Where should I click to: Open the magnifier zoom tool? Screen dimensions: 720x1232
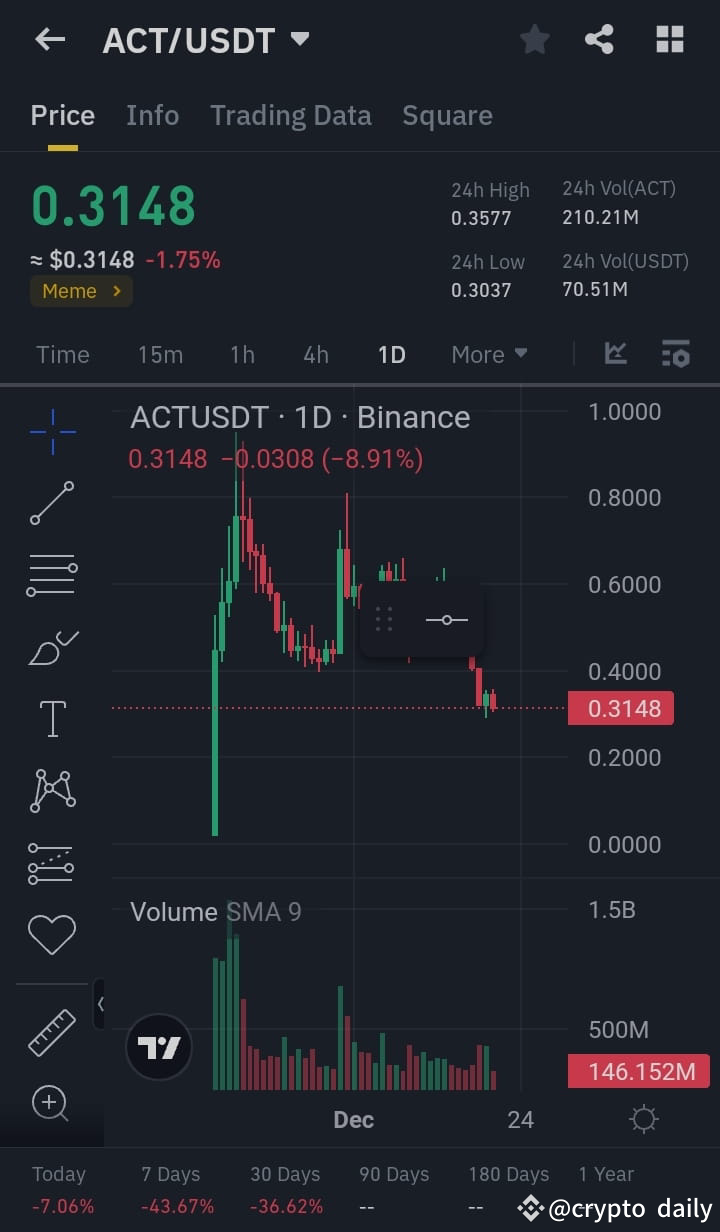(x=51, y=1104)
